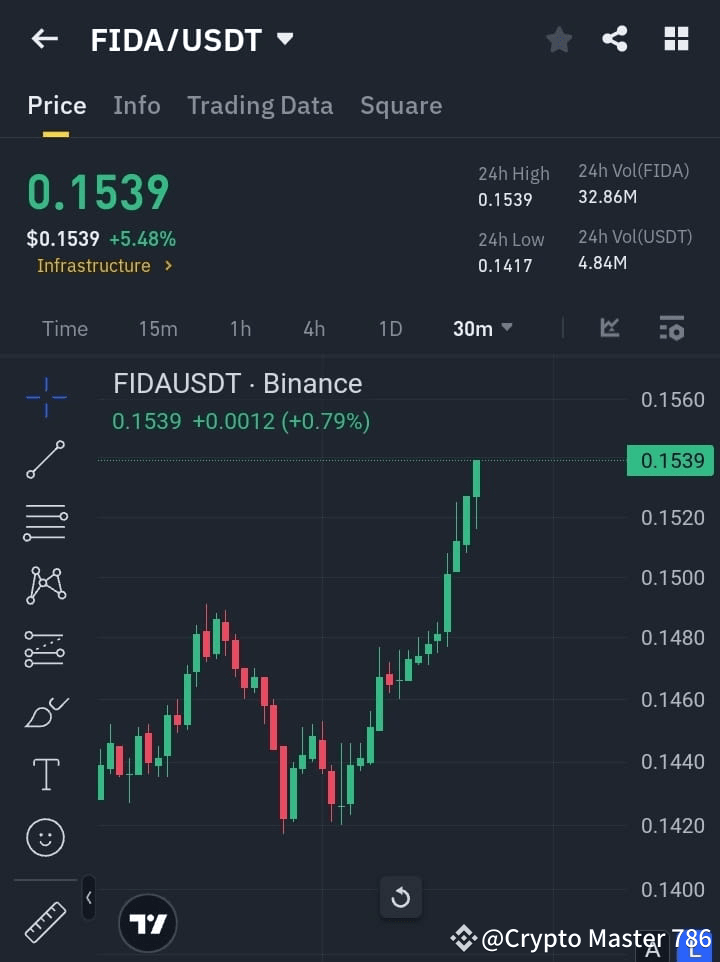Image resolution: width=720 pixels, height=962 pixels.
Task: Open the emoji sticker tool
Action: click(x=45, y=837)
